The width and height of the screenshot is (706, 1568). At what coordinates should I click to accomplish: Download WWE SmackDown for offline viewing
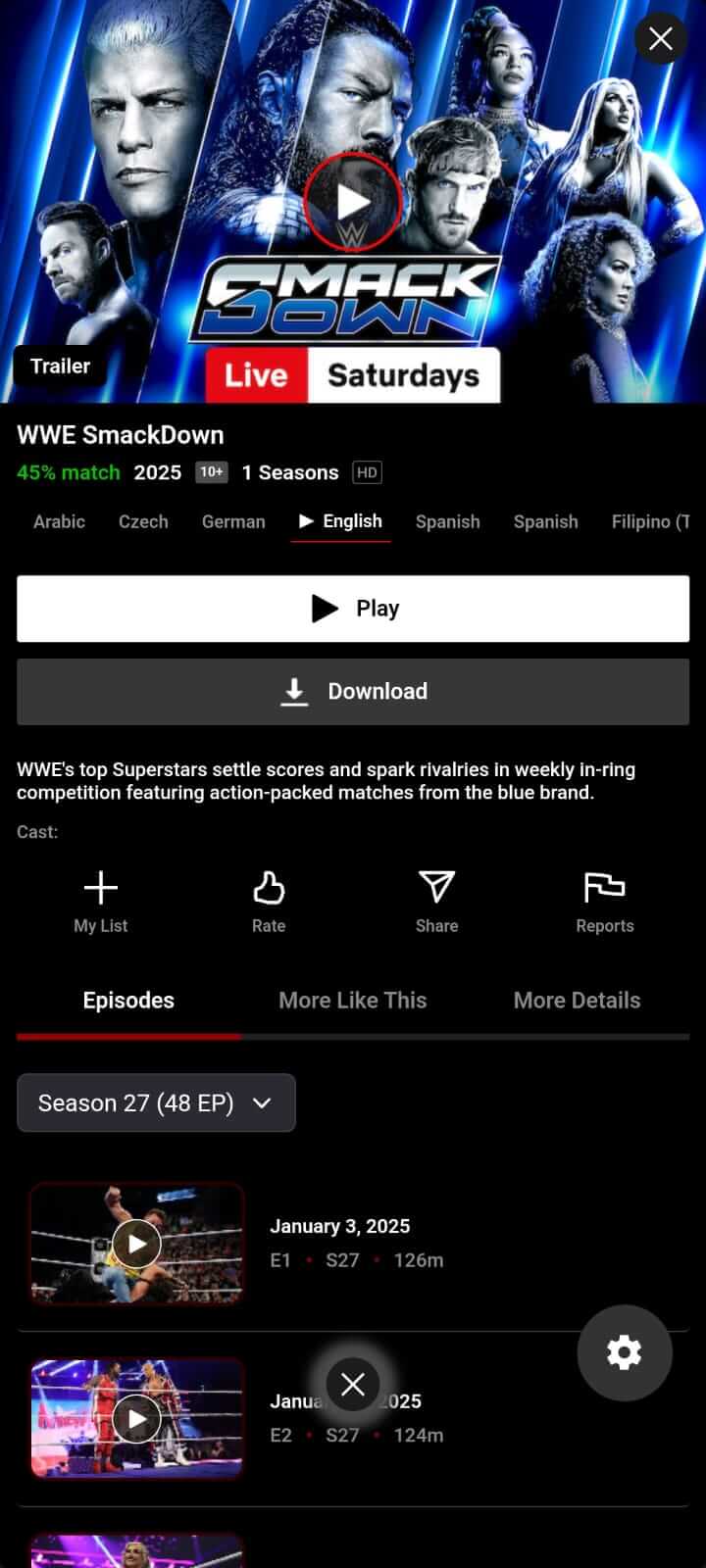point(353,691)
